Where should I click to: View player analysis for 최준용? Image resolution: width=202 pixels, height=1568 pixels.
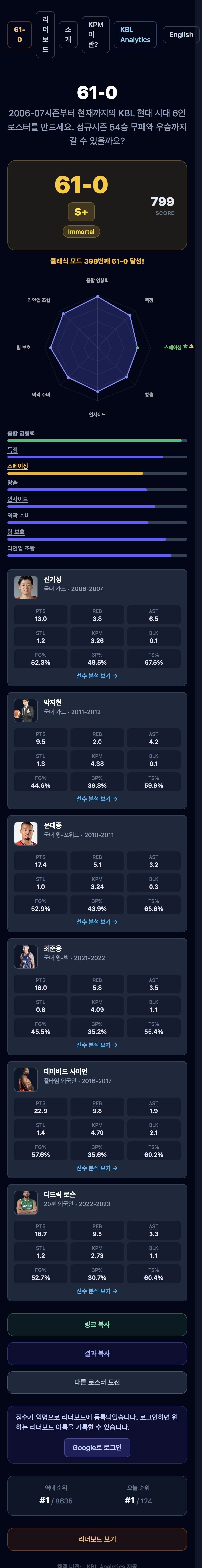click(x=97, y=1045)
